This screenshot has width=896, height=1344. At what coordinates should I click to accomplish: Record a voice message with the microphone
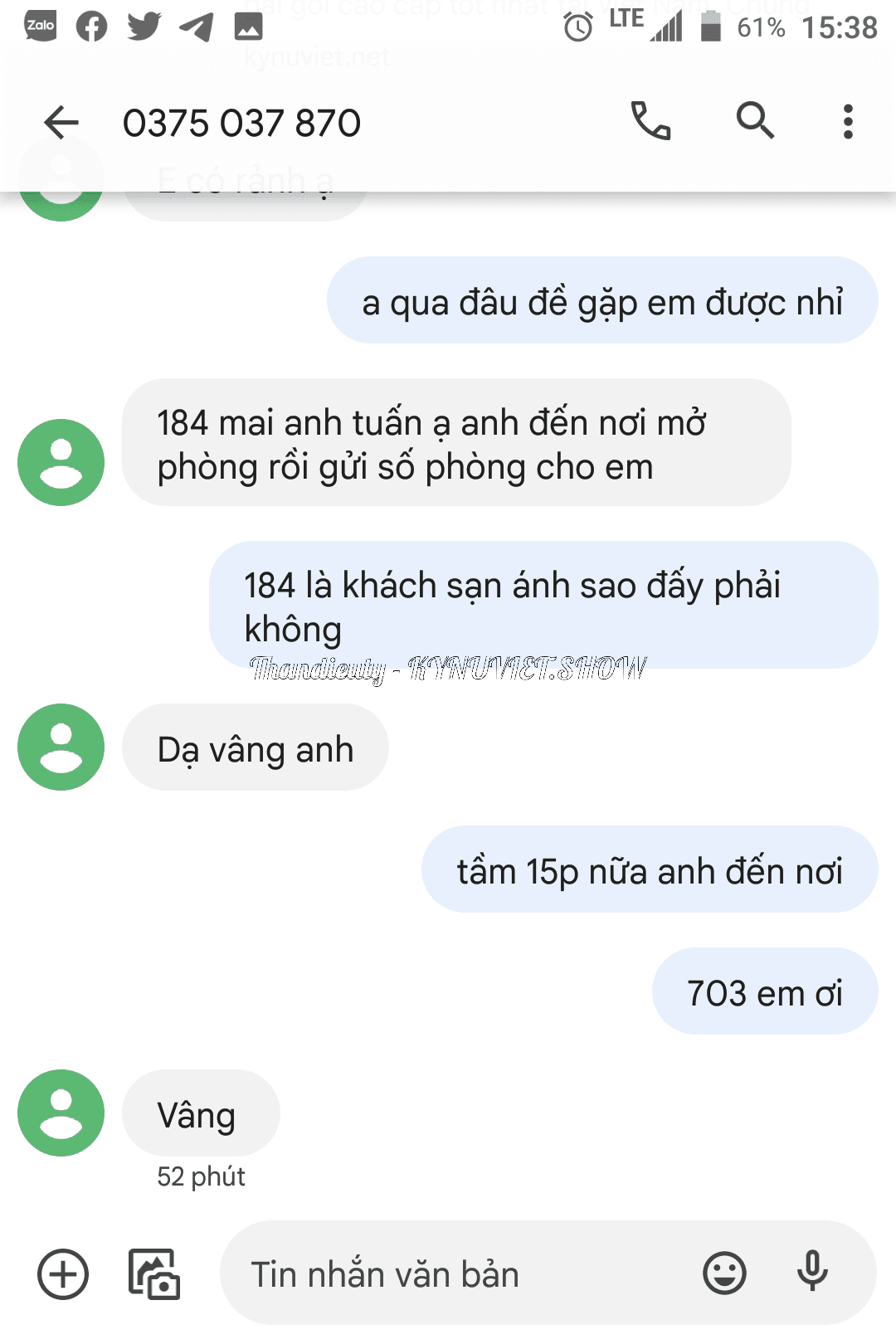click(x=812, y=1272)
